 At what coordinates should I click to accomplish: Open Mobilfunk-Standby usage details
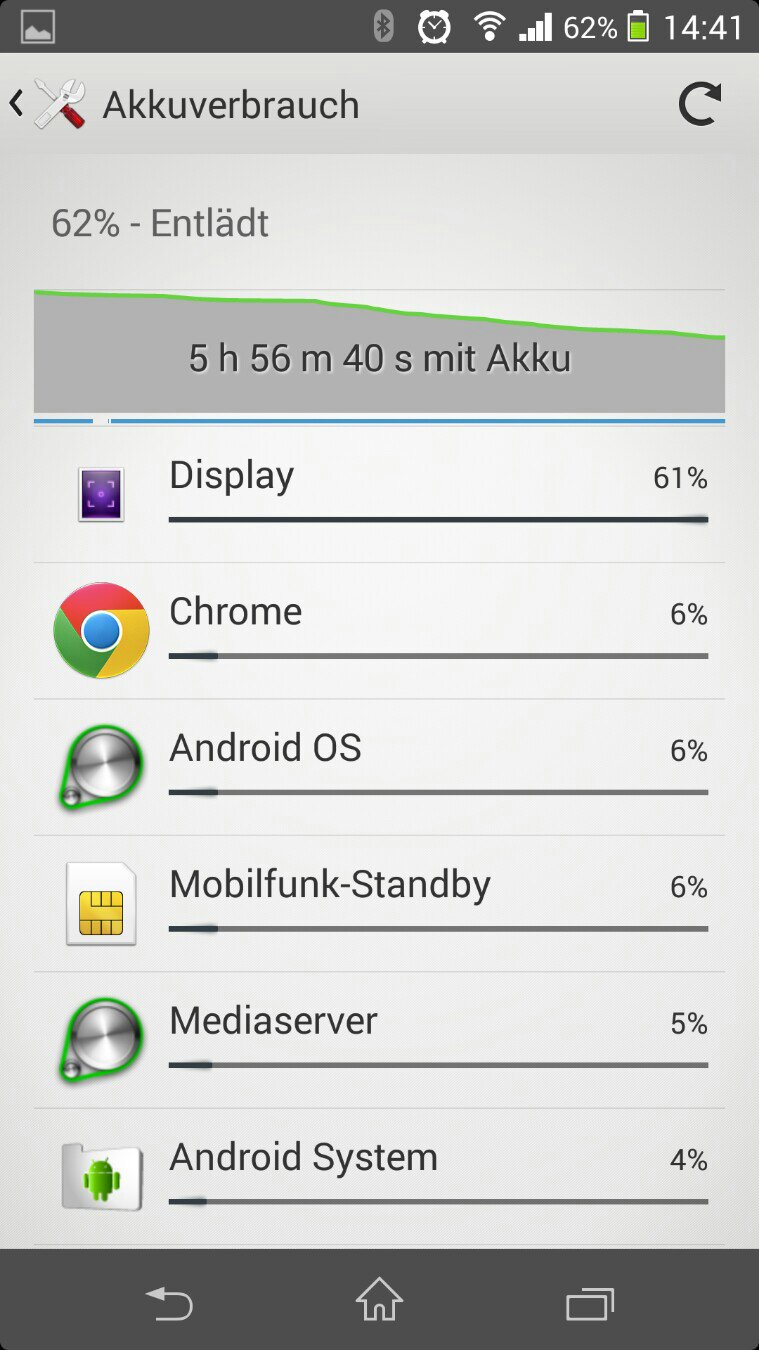379,904
